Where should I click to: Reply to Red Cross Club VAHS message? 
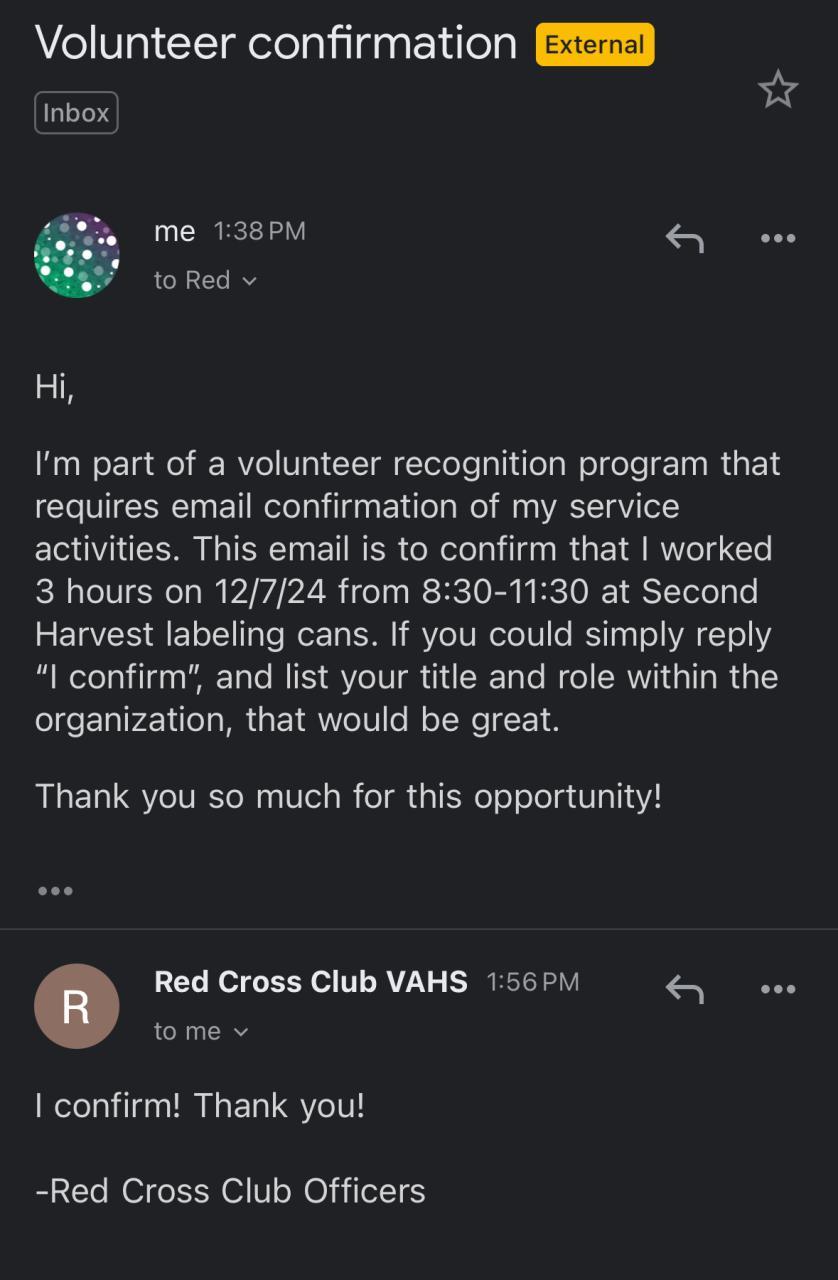[685, 989]
